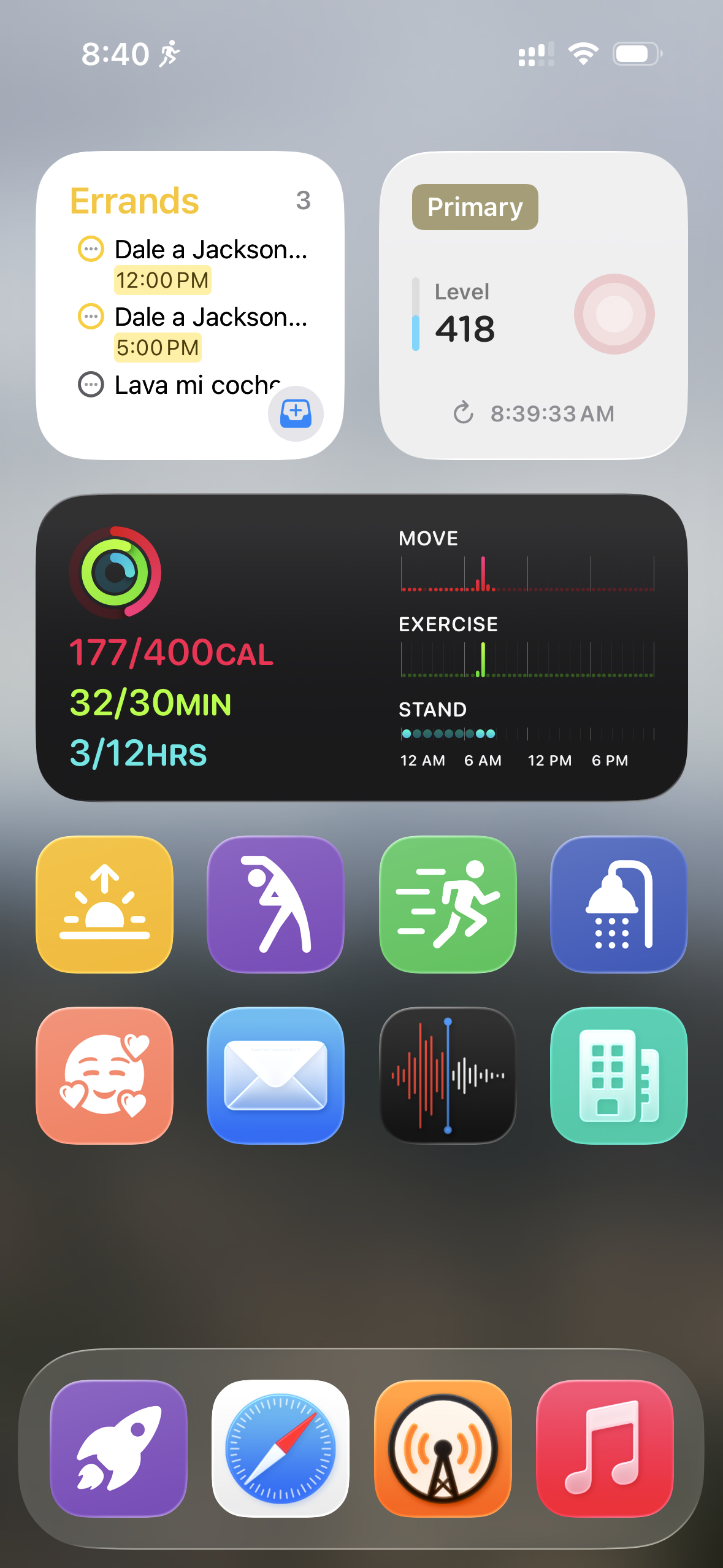723x1568 pixels.
Task: Complete the 'Lava mi coche' reminder
Action: (x=90, y=385)
